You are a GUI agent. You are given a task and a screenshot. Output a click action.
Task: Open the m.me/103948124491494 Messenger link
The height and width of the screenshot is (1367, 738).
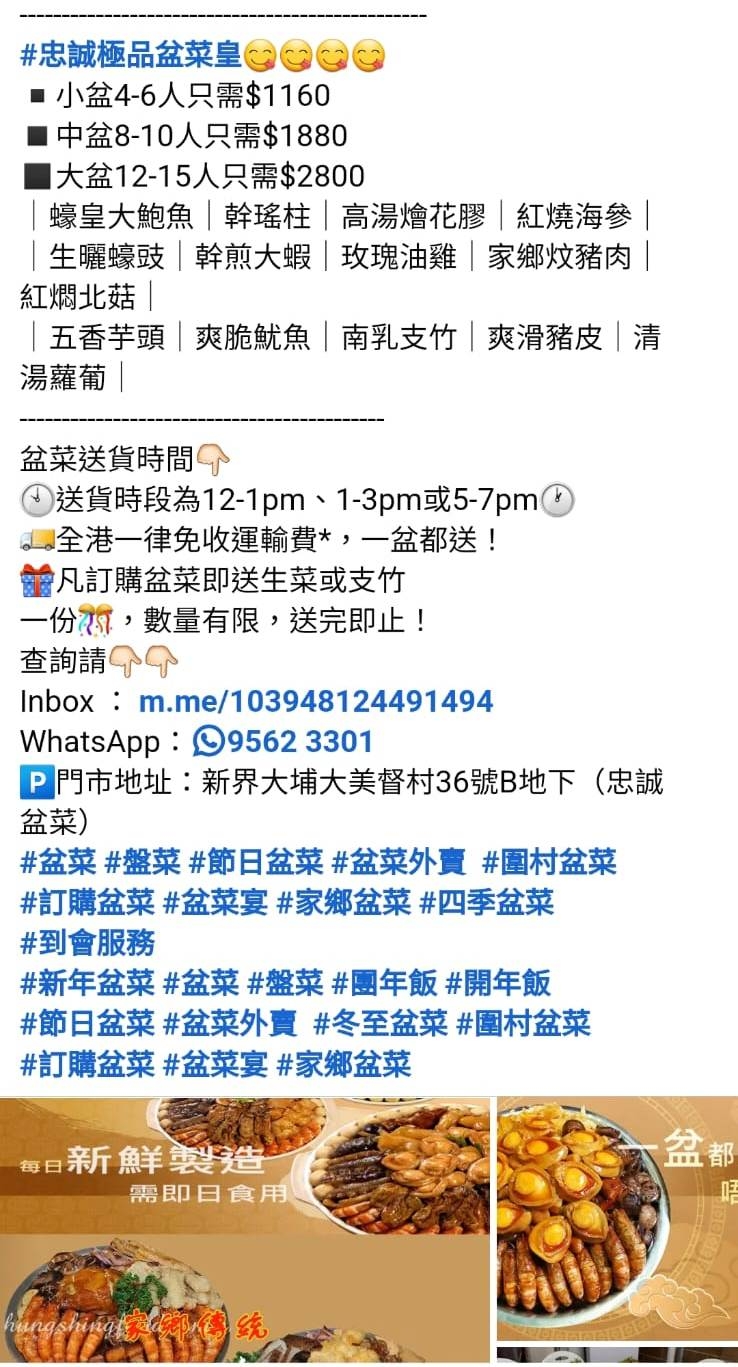(x=315, y=701)
